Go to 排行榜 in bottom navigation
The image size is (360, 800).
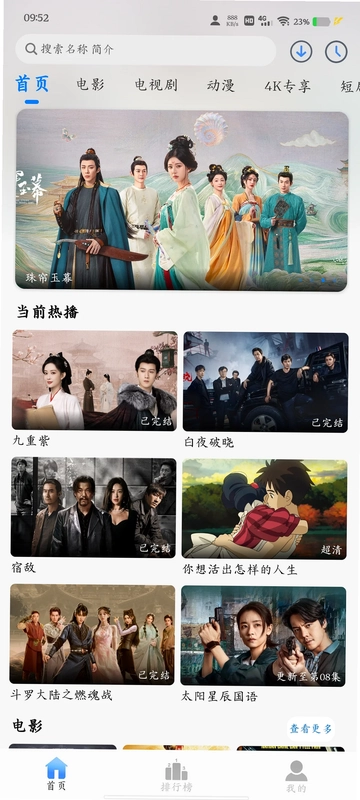[176, 775]
